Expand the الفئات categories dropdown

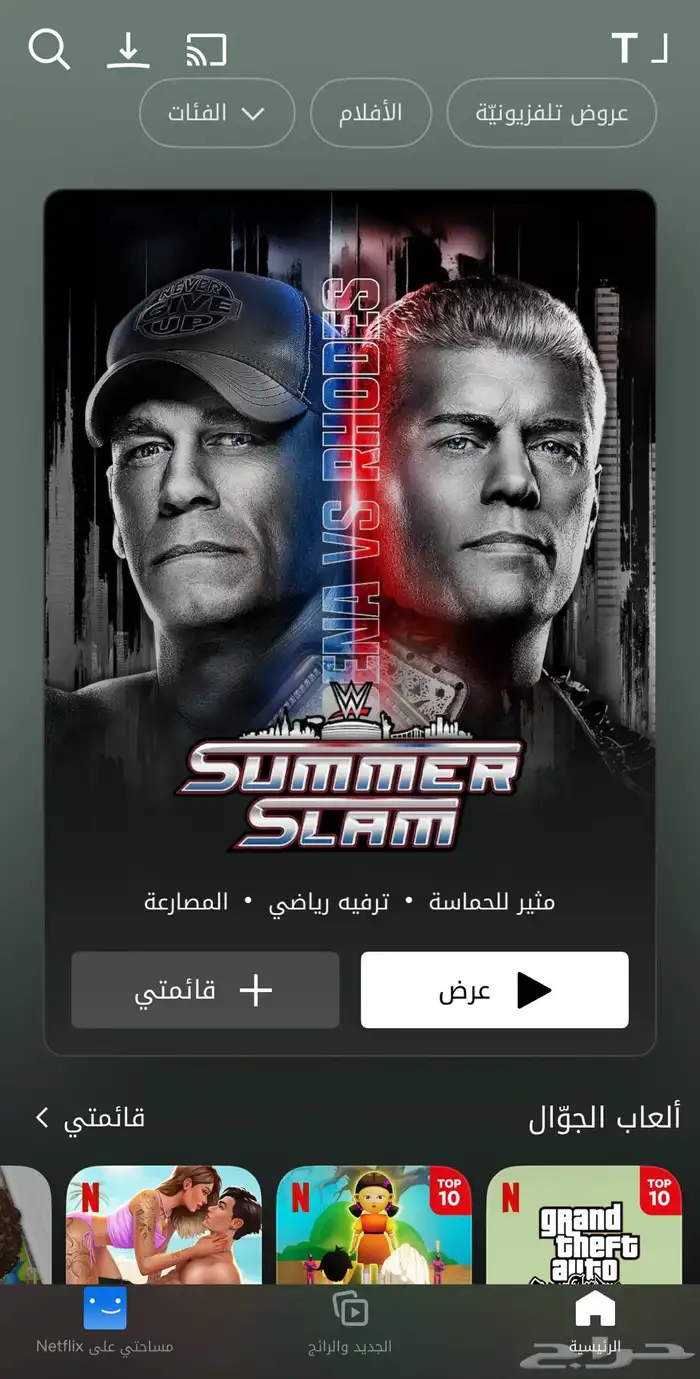point(217,113)
